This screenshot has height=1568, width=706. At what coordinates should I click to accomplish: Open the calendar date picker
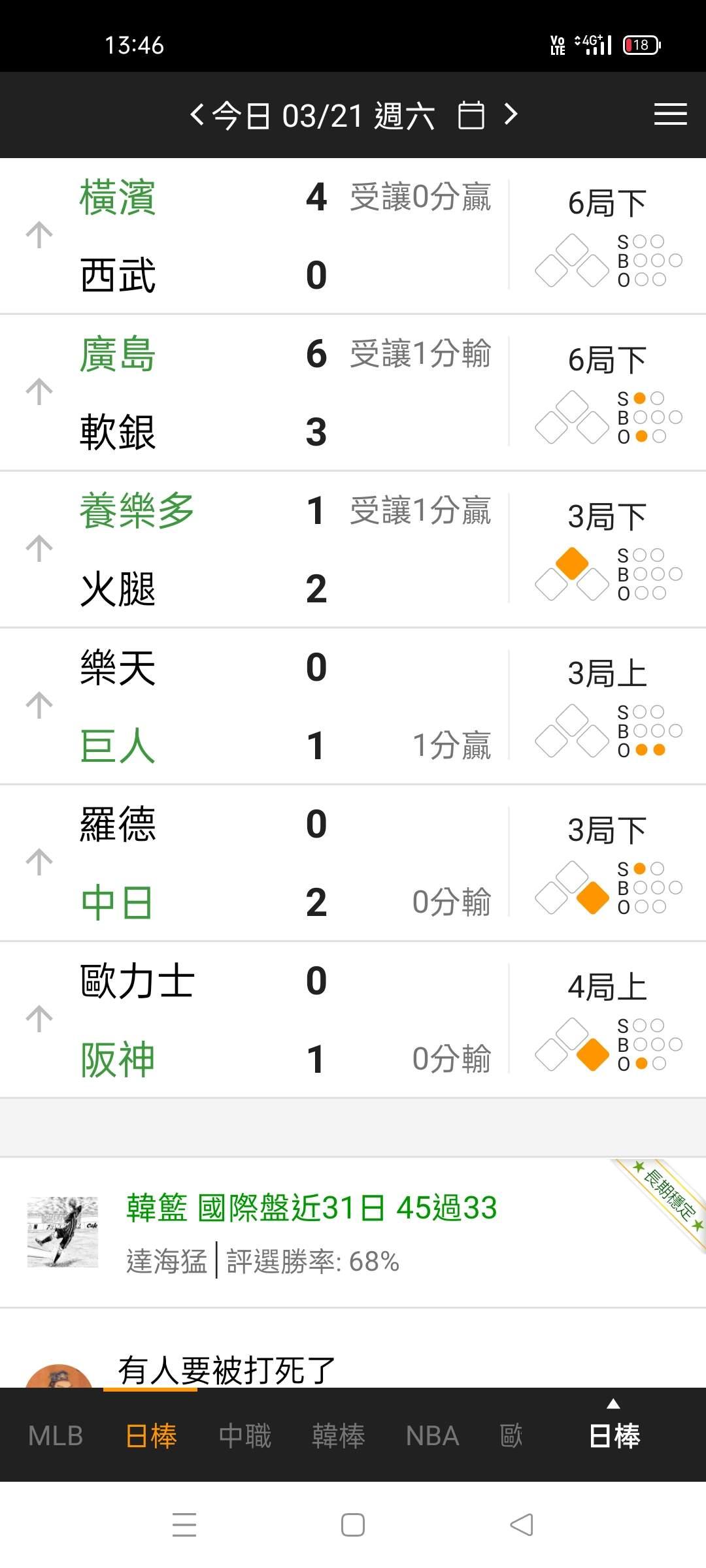pos(471,115)
